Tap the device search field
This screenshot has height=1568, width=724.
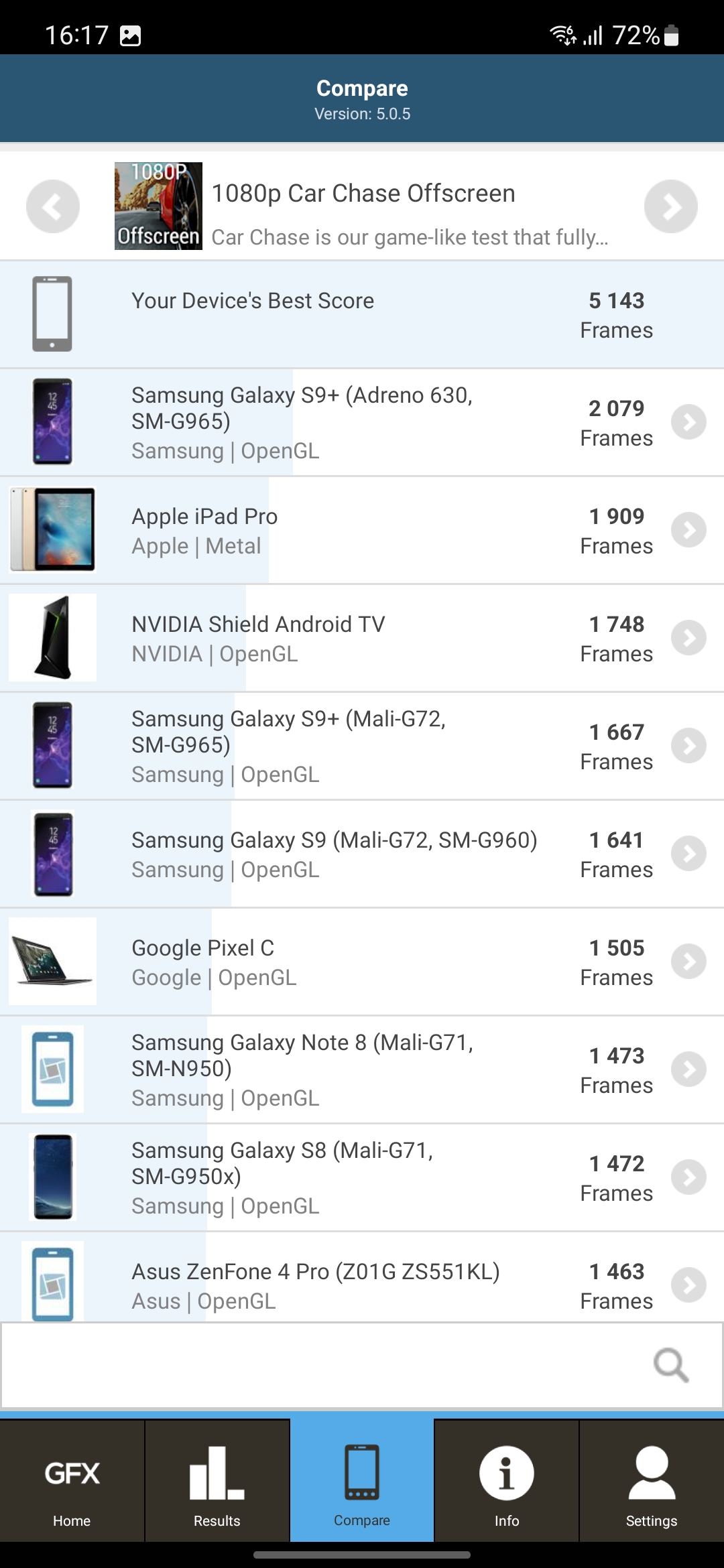tap(322, 1365)
